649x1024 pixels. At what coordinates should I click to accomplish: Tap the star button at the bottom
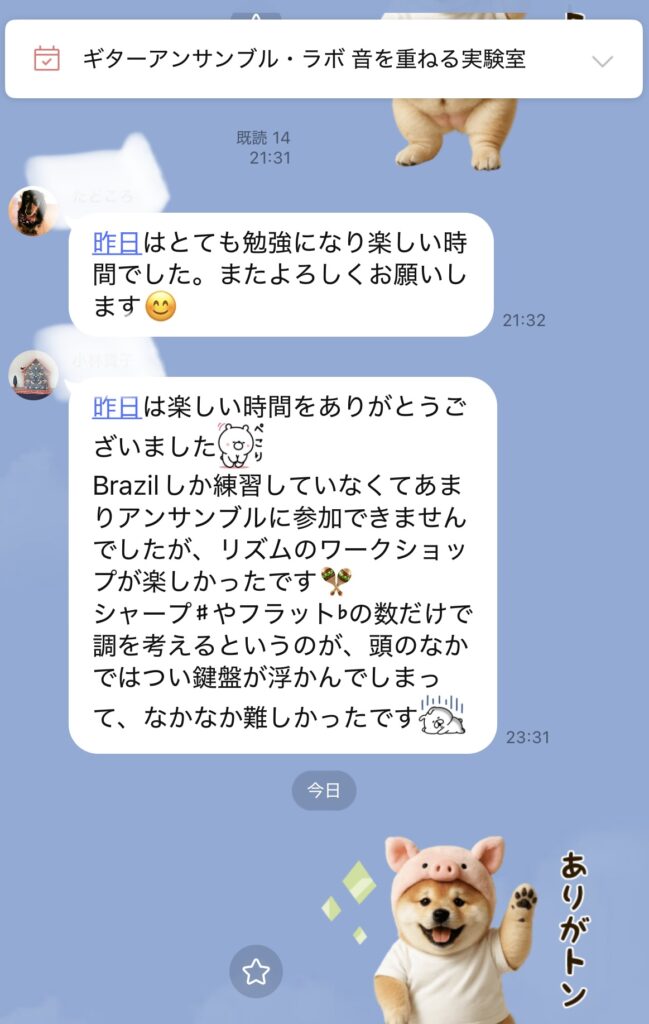256,971
